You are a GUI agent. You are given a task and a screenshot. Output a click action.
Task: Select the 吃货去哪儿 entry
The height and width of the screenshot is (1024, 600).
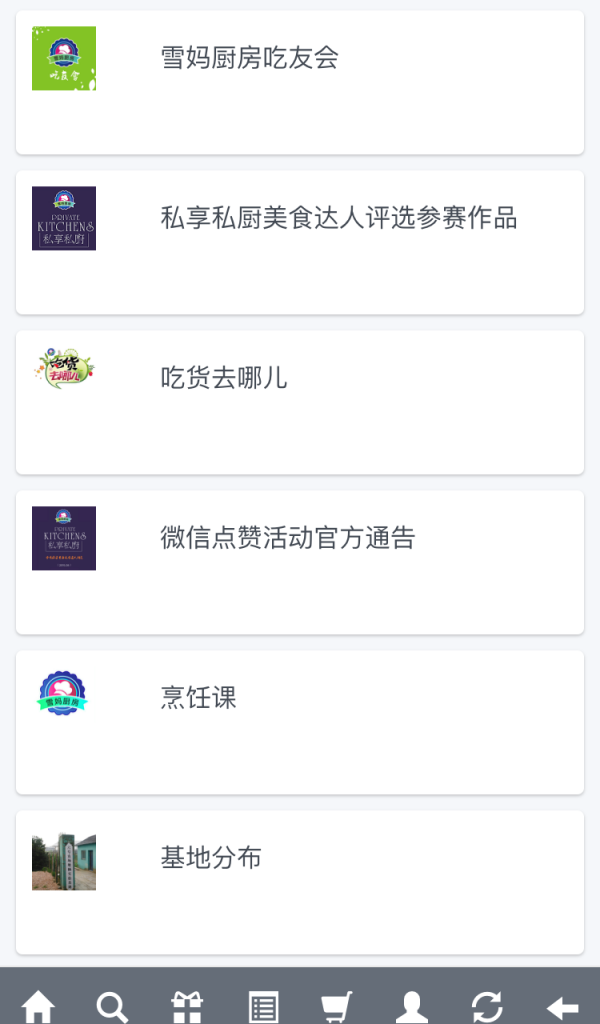pyautogui.click(x=299, y=402)
